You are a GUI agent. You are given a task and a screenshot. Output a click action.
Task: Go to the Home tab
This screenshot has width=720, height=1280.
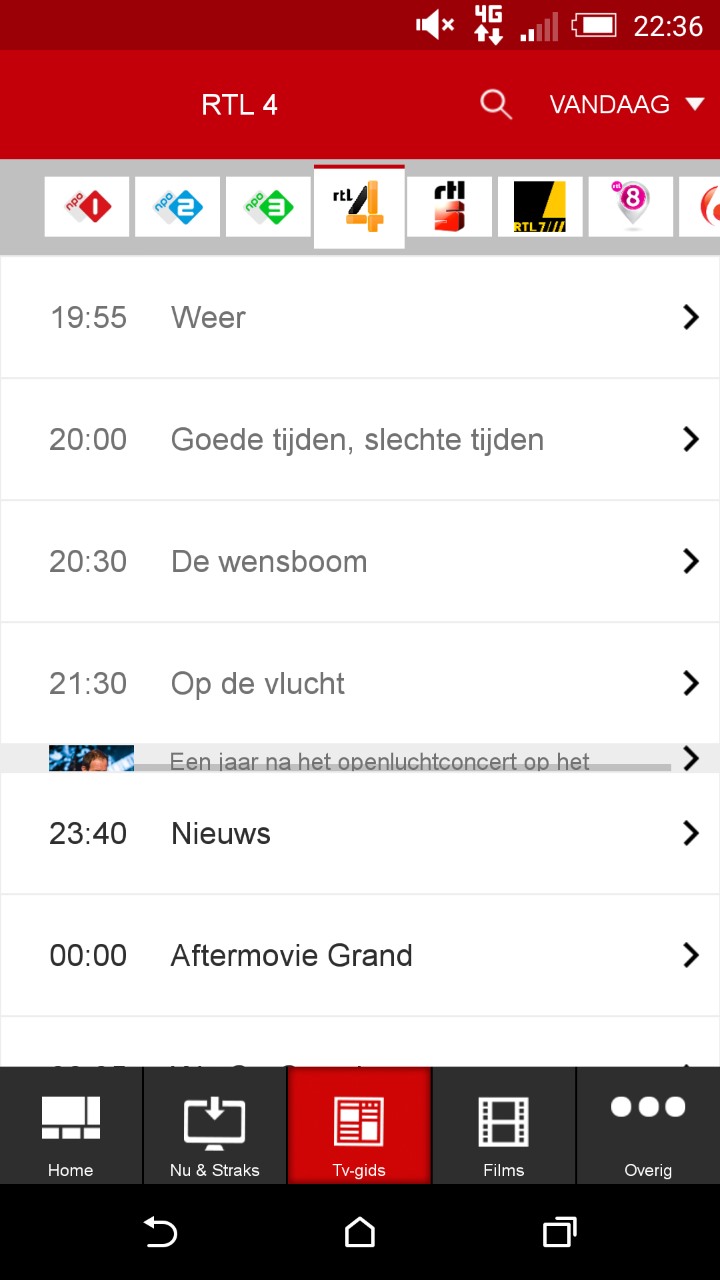pos(71,1126)
